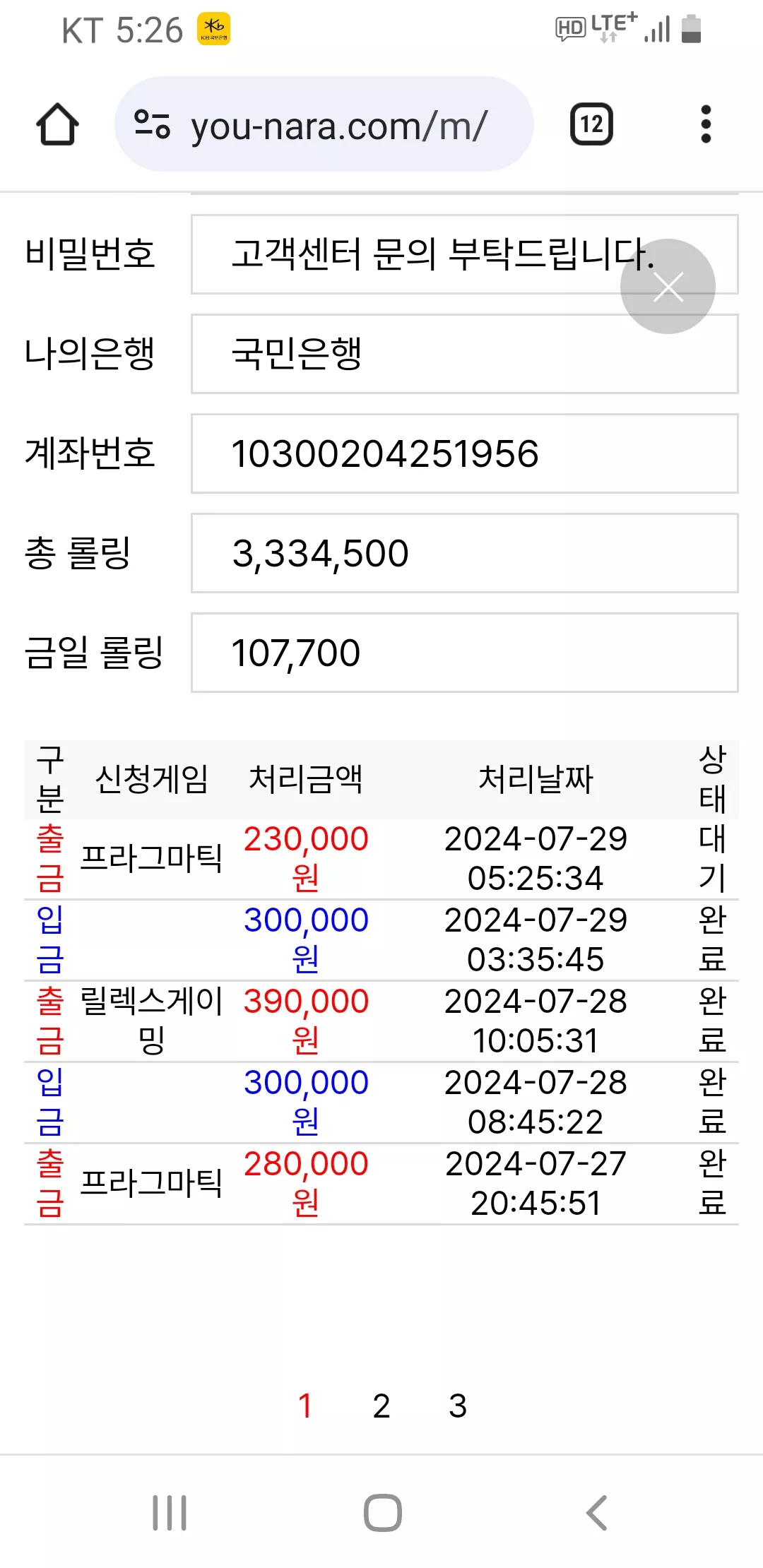763x1568 pixels.
Task: Select page 1 of the history
Action: tap(305, 1406)
